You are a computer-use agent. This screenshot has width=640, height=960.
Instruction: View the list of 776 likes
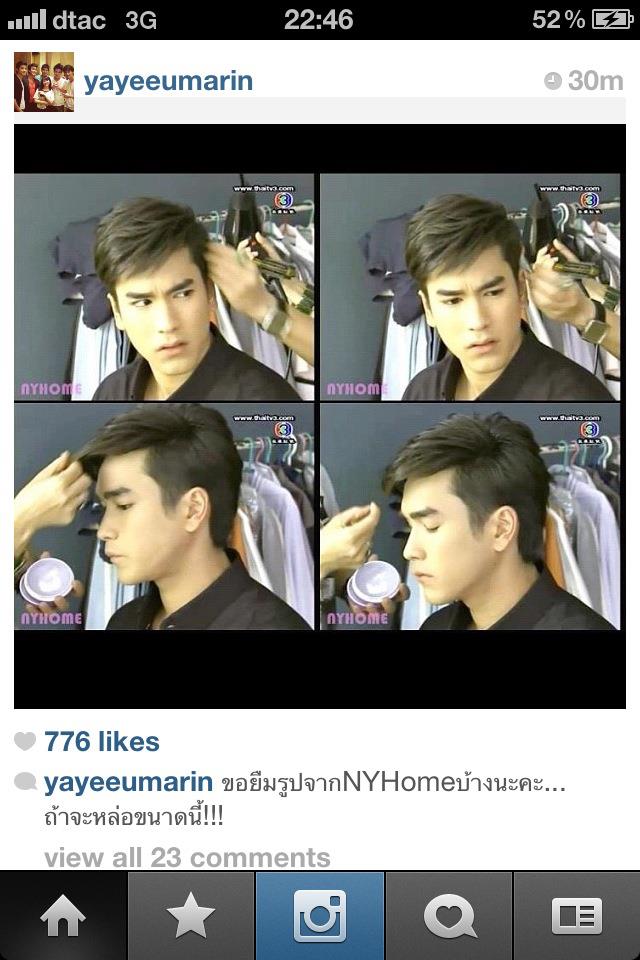101,742
